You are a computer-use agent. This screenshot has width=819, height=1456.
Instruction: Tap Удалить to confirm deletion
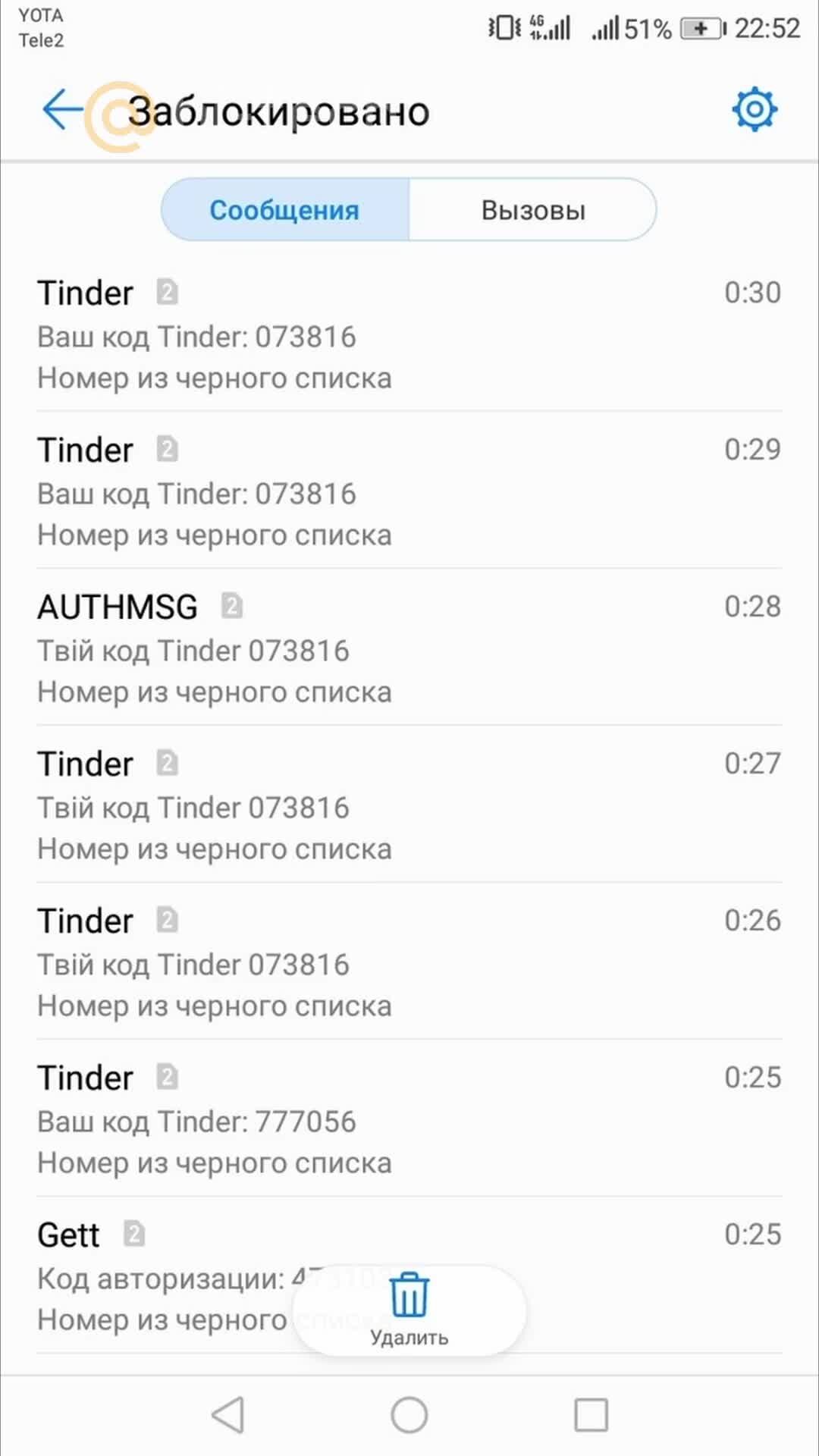408,1338
